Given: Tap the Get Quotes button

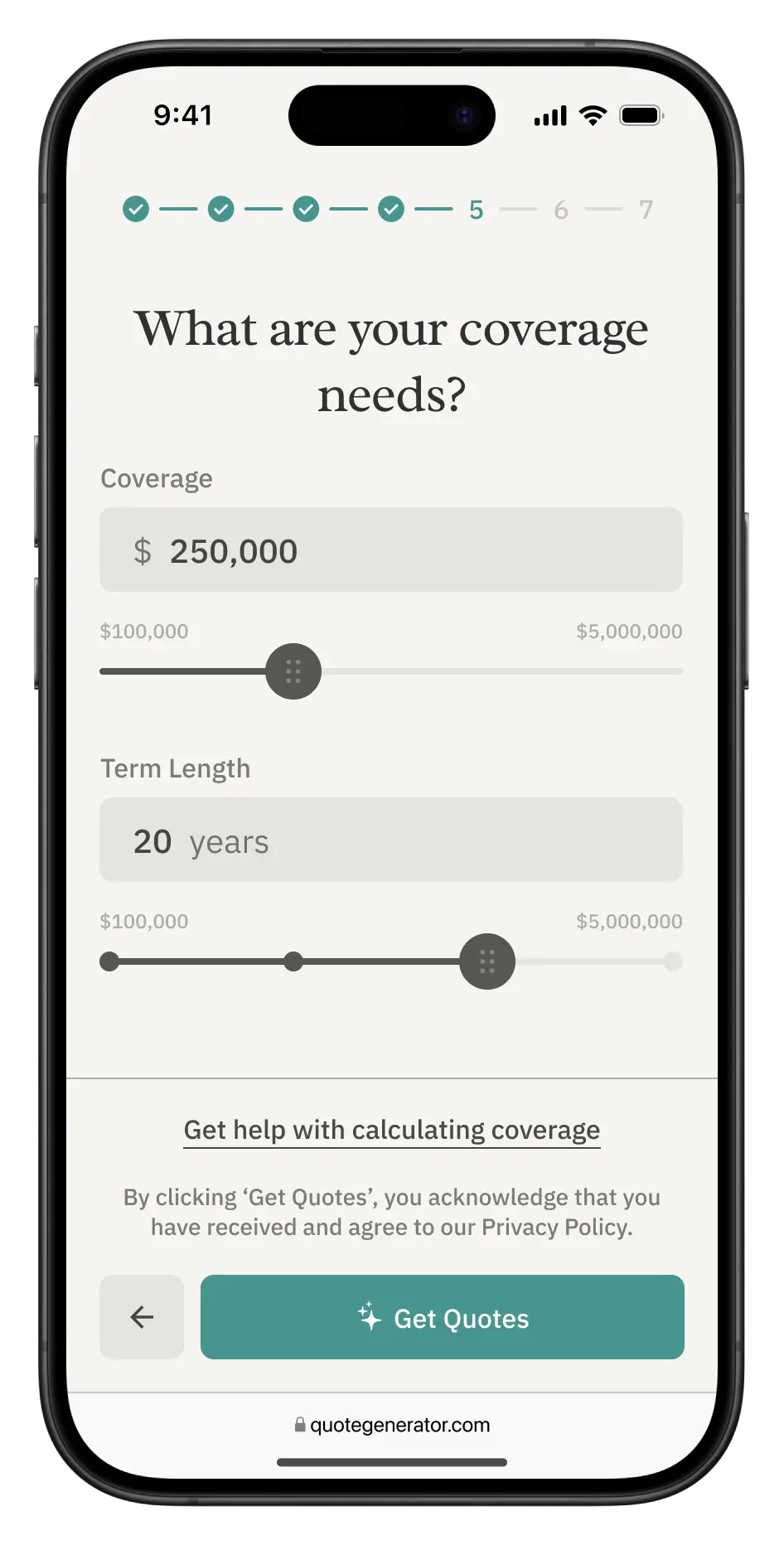Looking at the screenshot, I should click(443, 1316).
